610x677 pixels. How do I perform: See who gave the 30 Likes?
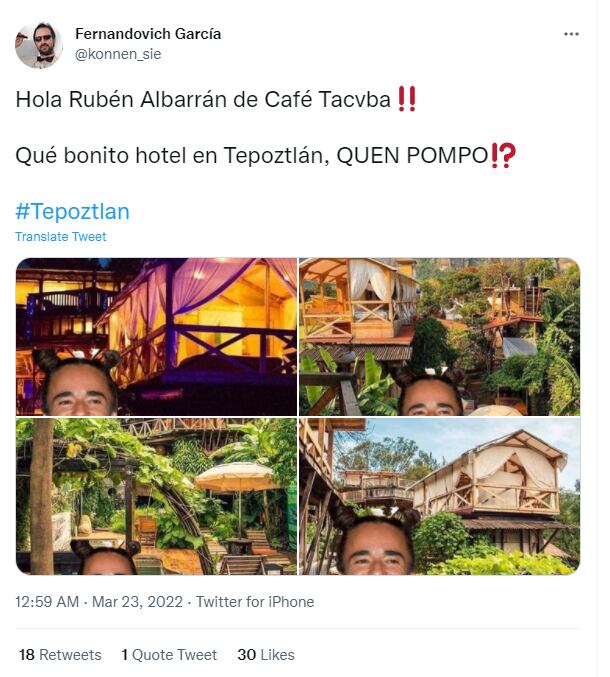click(266, 655)
